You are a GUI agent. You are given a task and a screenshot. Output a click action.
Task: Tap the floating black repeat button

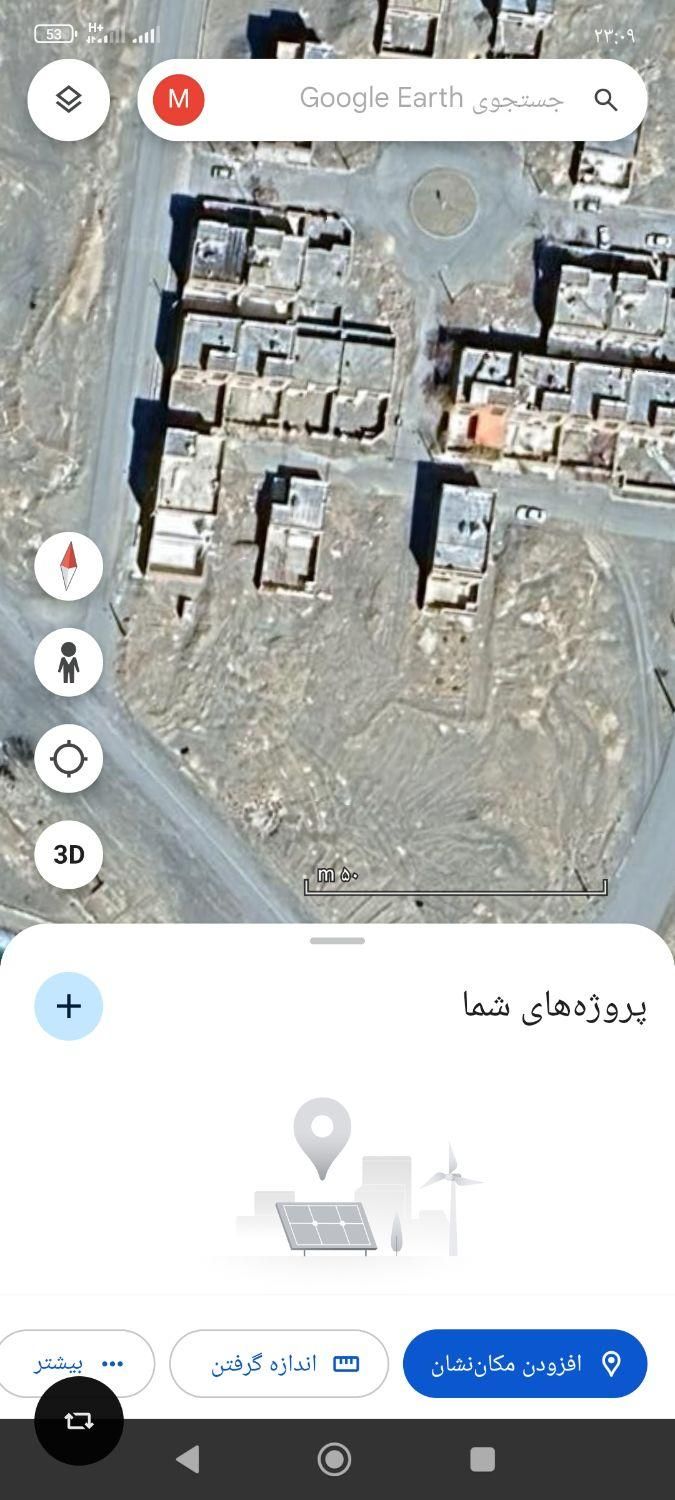click(x=79, y=1421)
